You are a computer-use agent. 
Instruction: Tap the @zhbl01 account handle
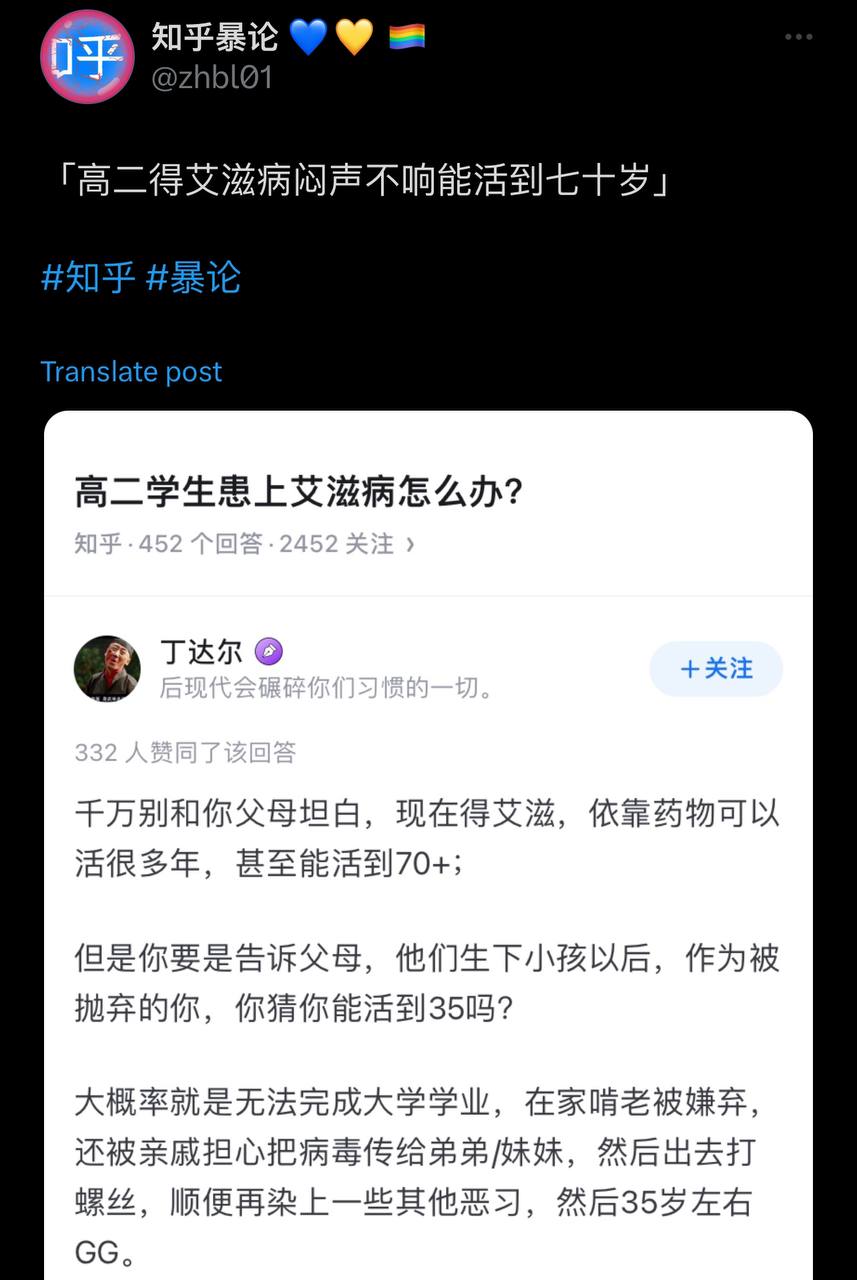pos(211,77)
